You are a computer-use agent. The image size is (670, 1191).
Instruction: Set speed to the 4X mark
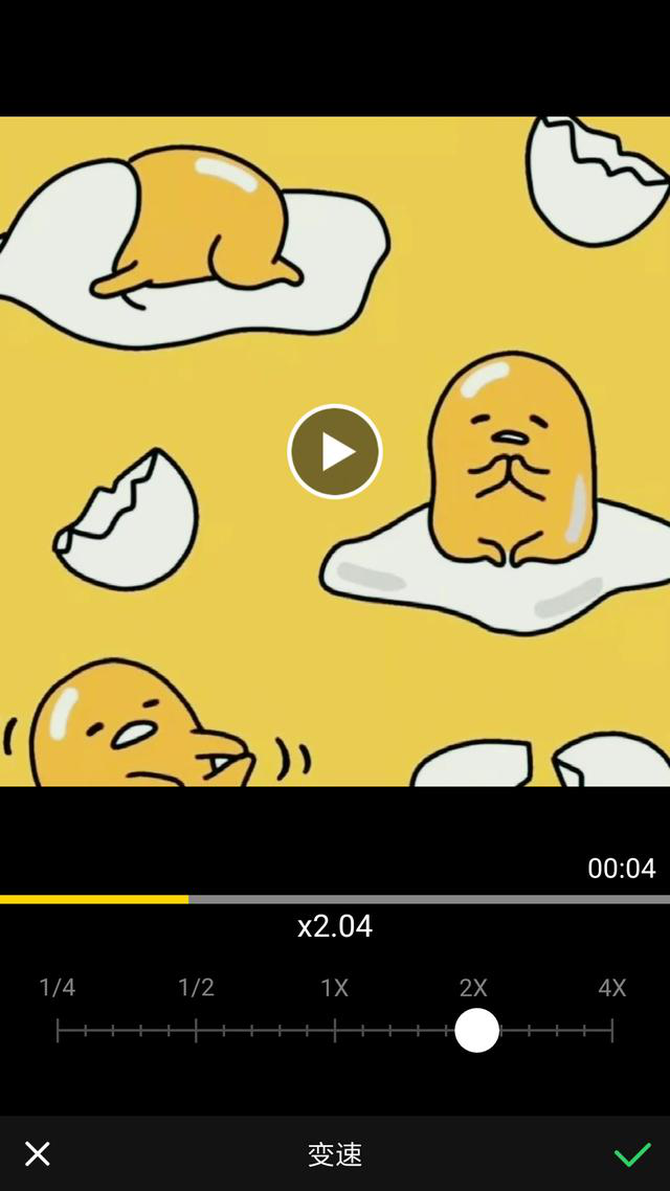(x=611, y=1030)
